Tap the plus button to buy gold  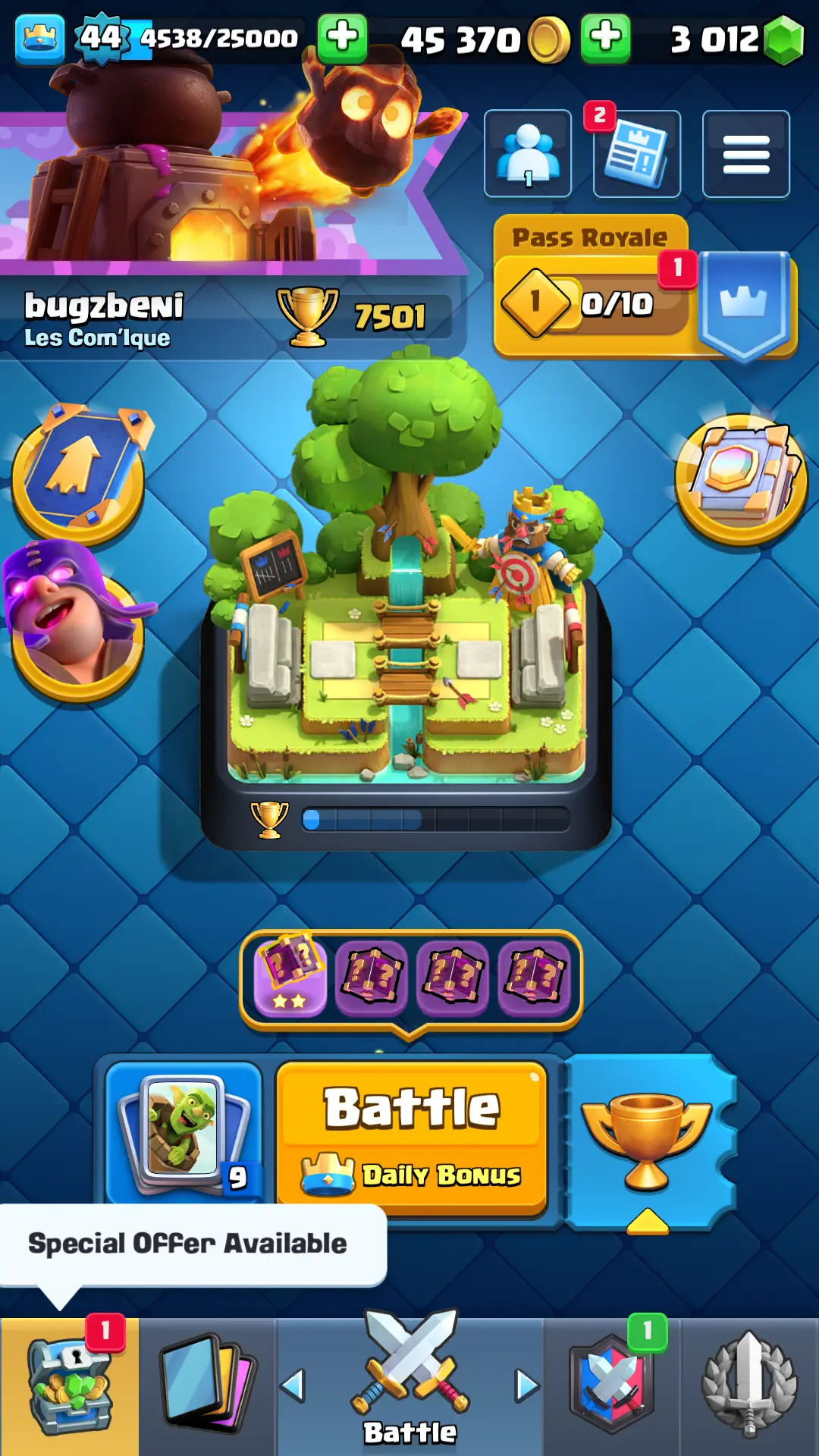605,38
